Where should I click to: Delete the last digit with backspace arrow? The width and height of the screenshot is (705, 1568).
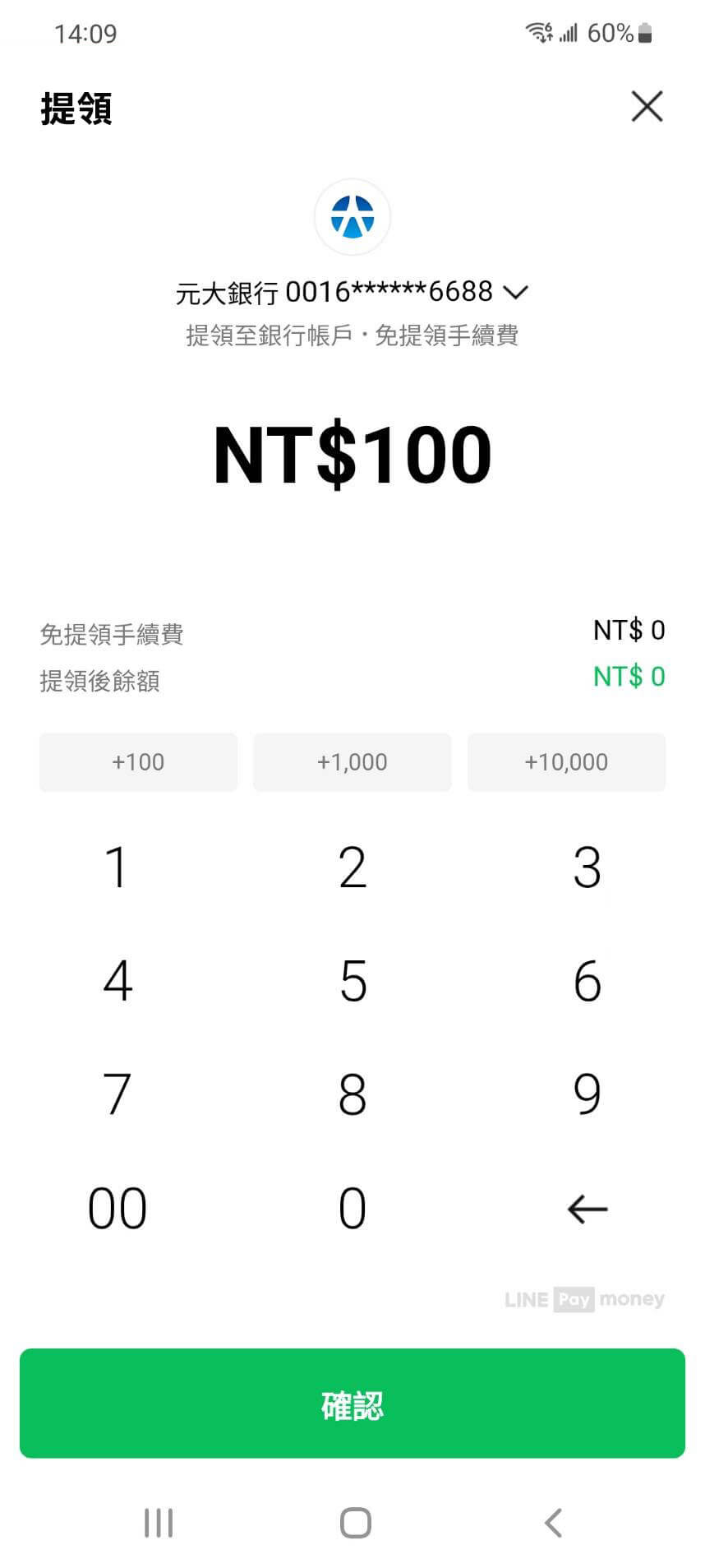[587, 1209]
